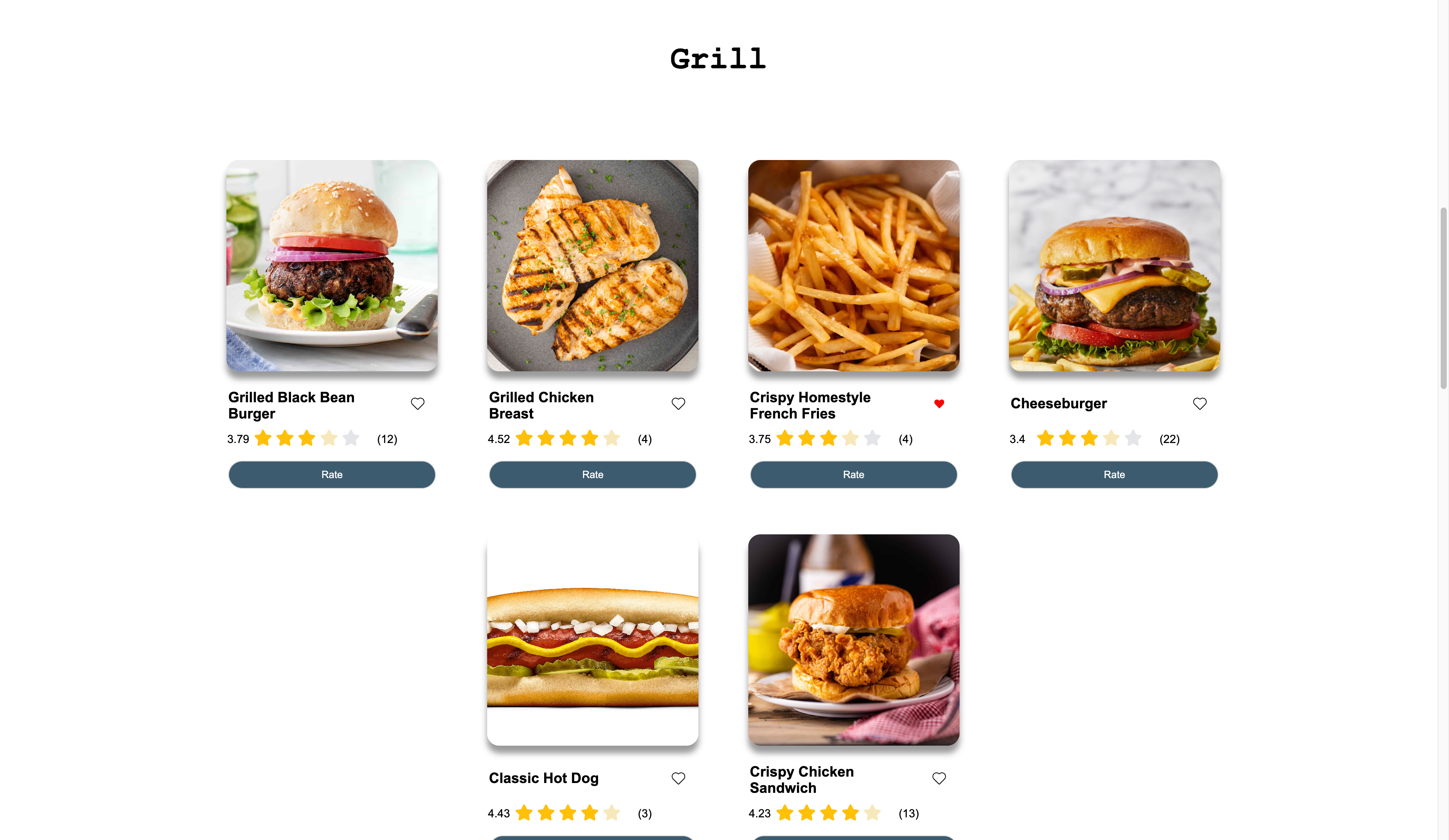
Task: Select the Cheeseburger photo card
Action: [x=1114, y=265]
